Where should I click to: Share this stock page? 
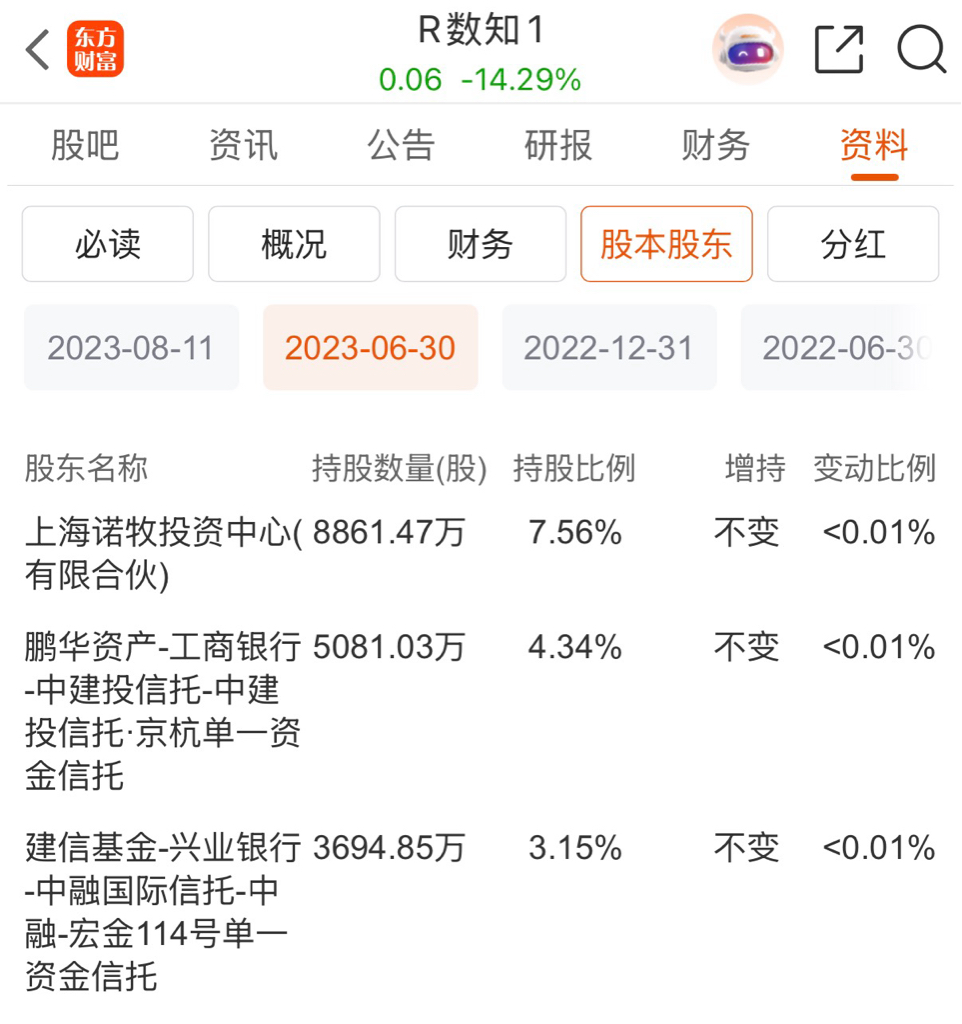tap(839, 50)
